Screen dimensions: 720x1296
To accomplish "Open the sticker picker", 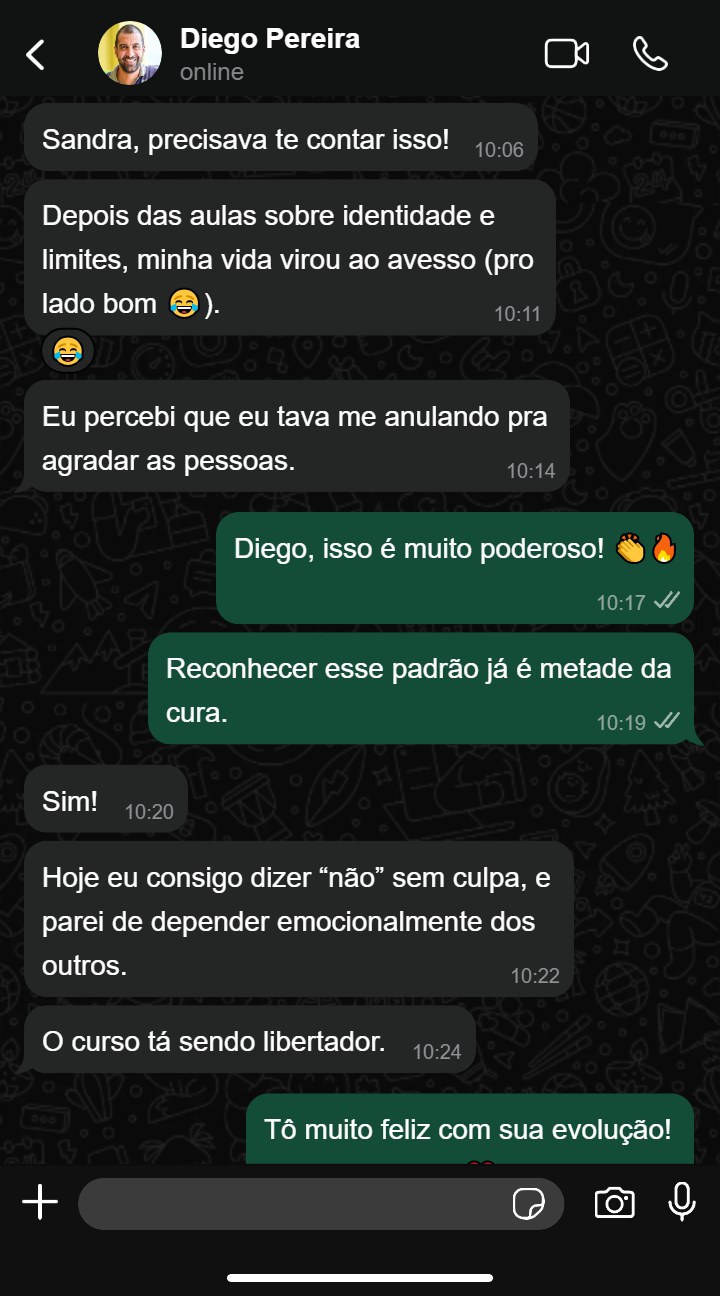I will (x=528, y=1204).
